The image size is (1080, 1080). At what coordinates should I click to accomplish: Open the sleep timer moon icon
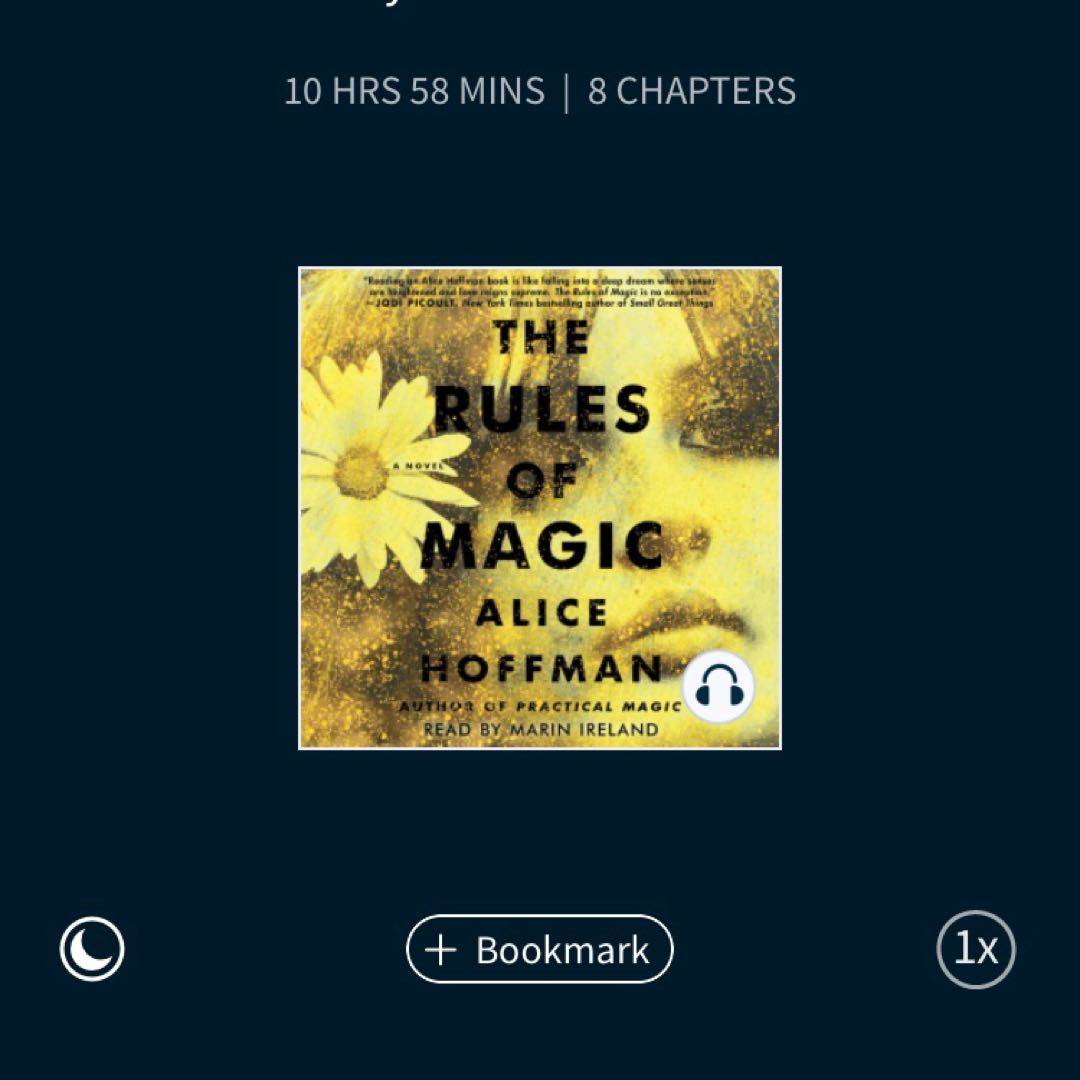tap(92, 949)
